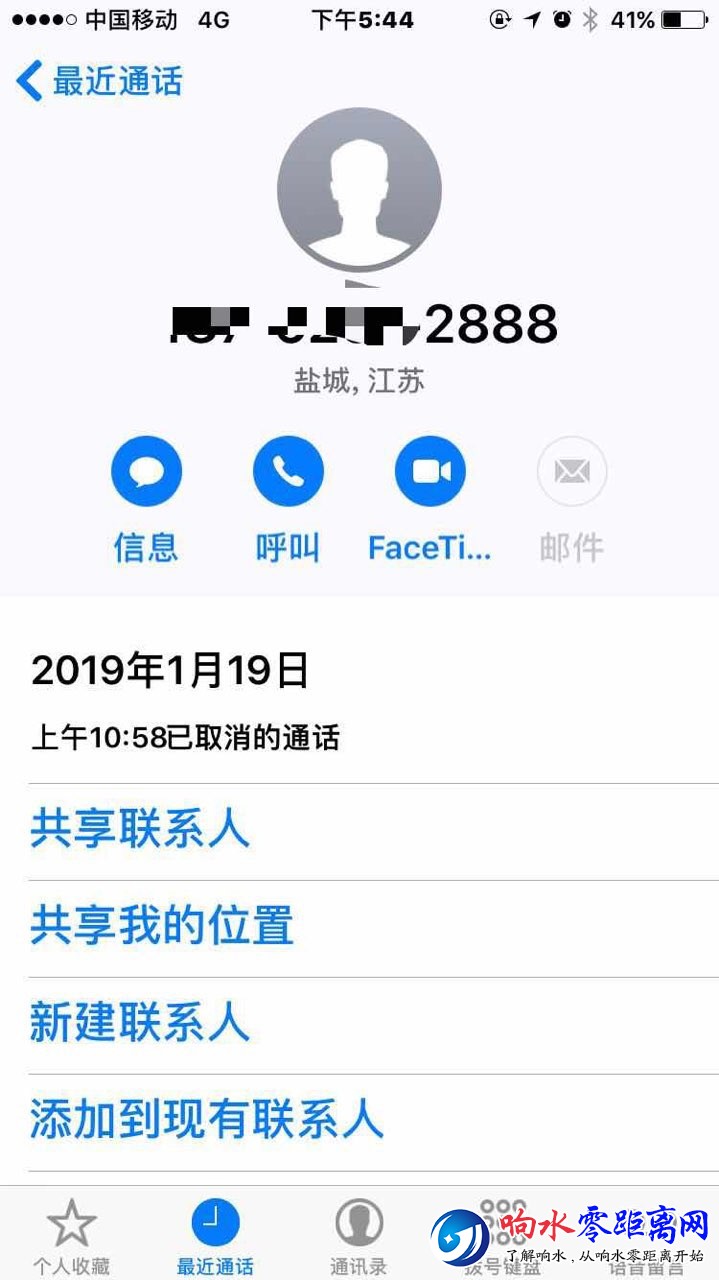Choose 新建联系人
The height and width of the screenshot is (1280, 719).
(140, 1024)
